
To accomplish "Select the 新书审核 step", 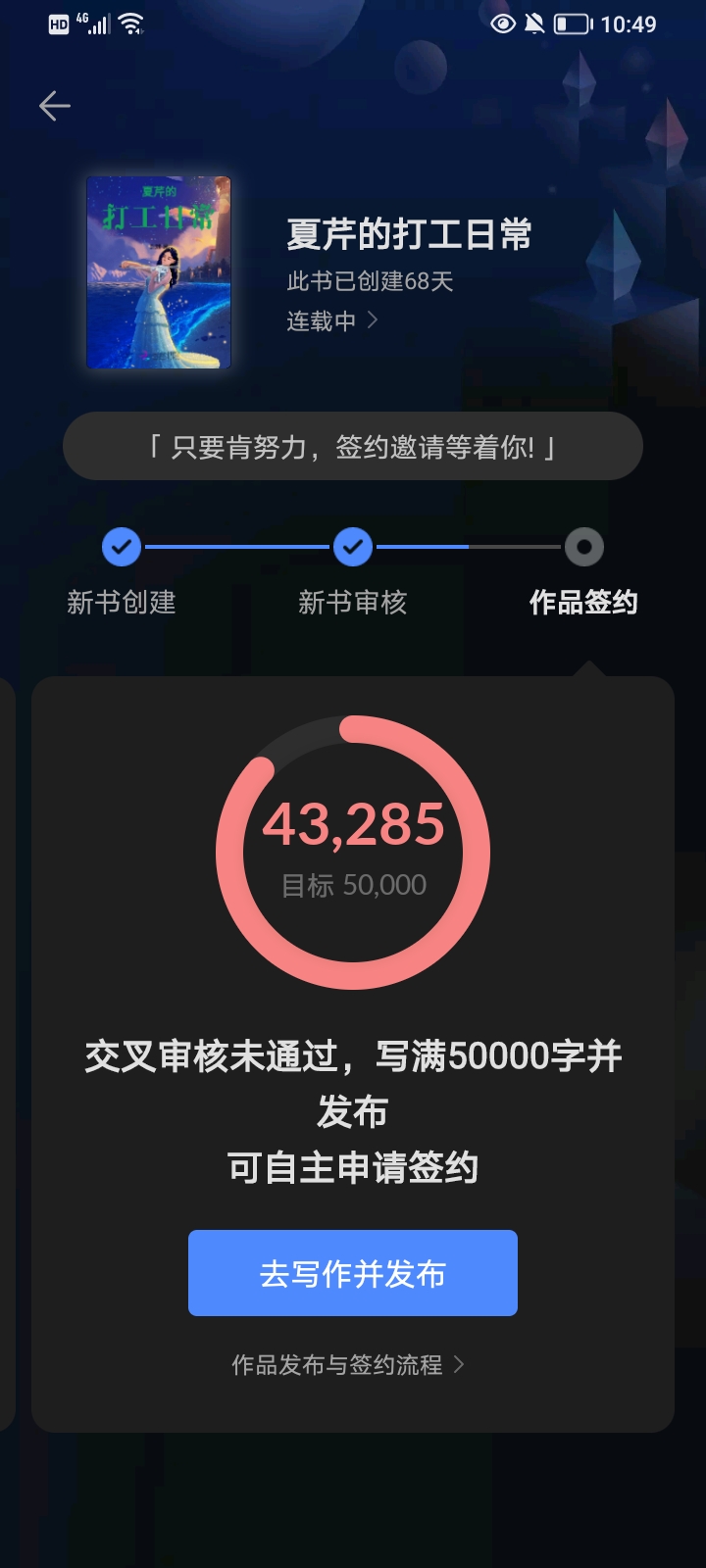I will click(353, 573).
